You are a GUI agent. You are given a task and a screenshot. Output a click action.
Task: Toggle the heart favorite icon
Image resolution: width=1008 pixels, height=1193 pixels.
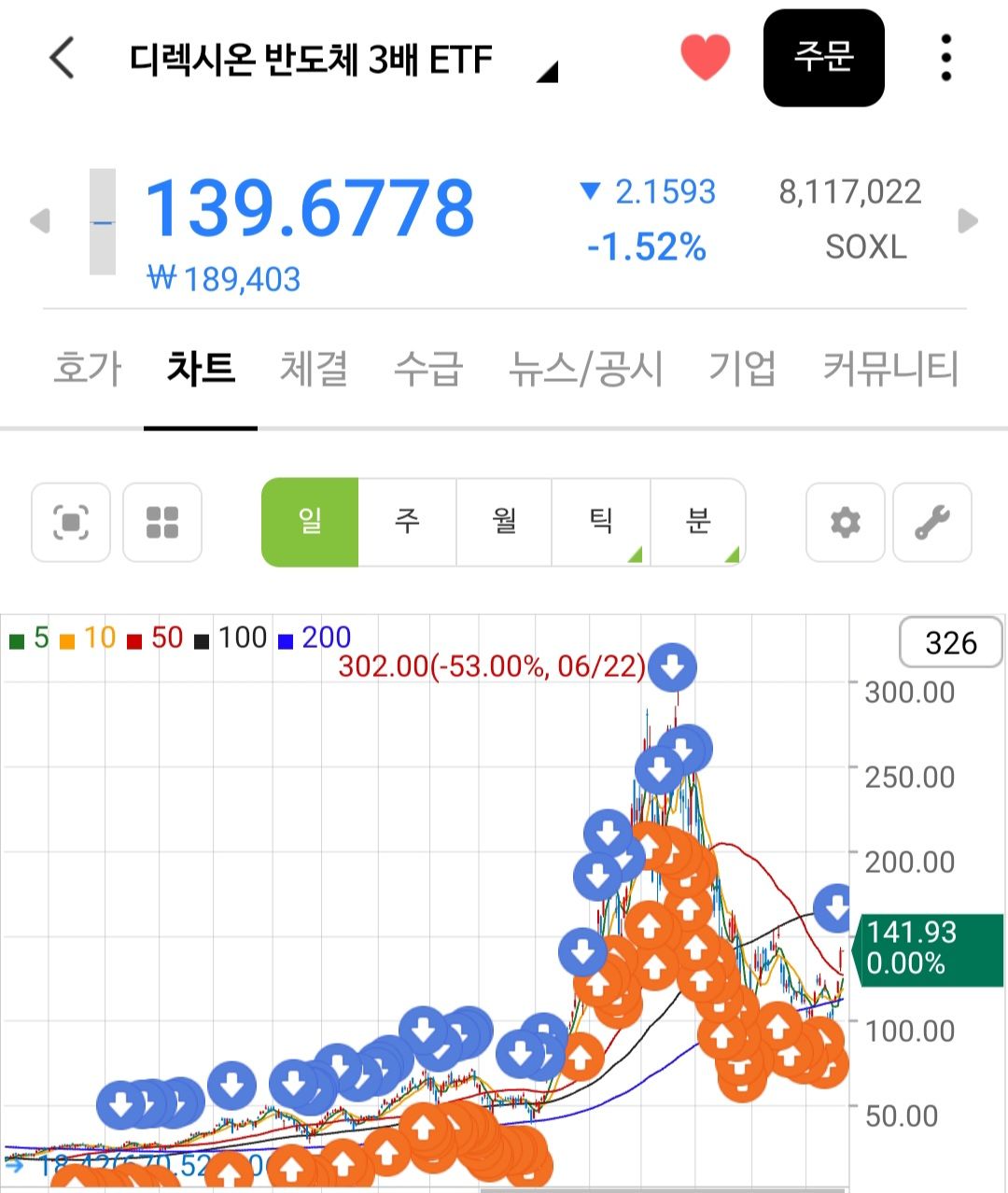[x=706, y=57]
